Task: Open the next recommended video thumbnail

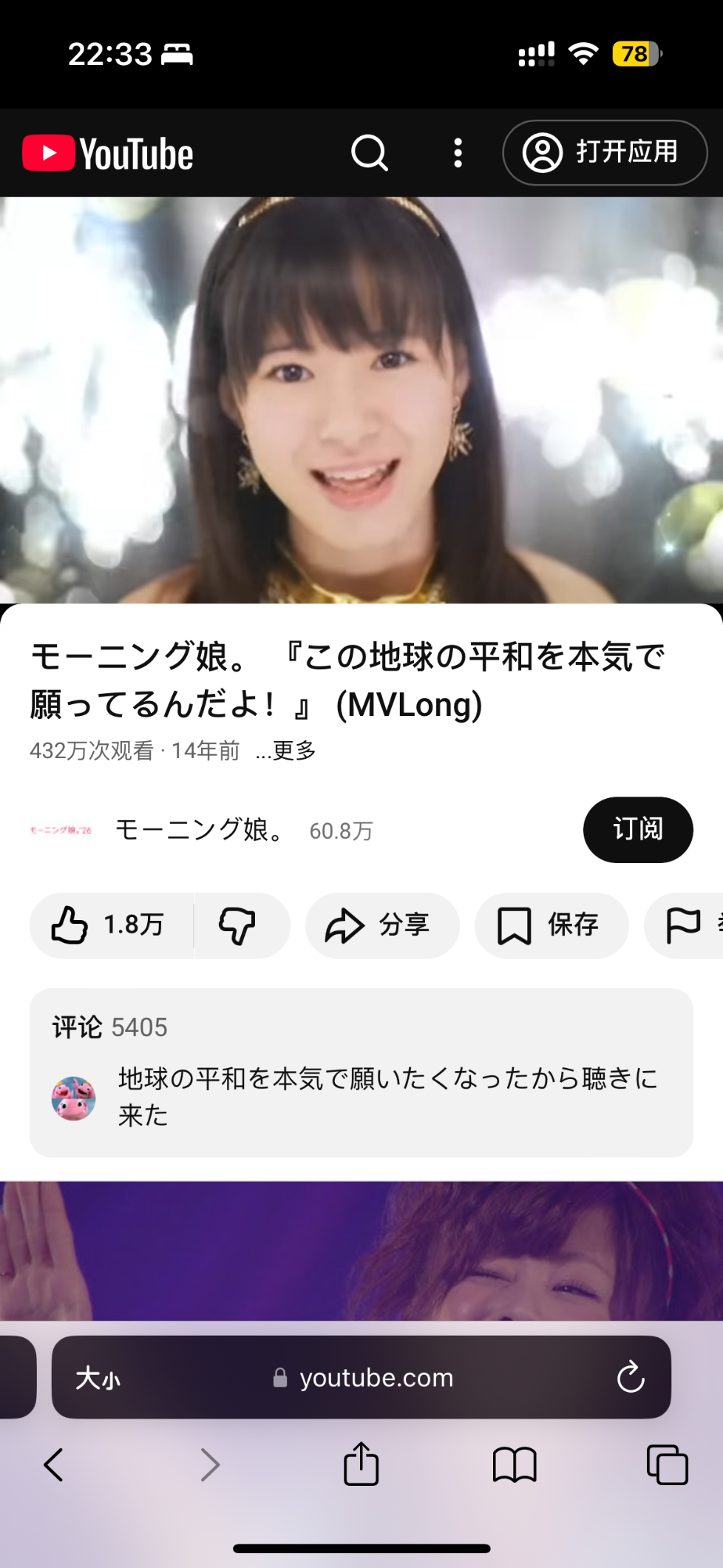Action: [361, 1250]
